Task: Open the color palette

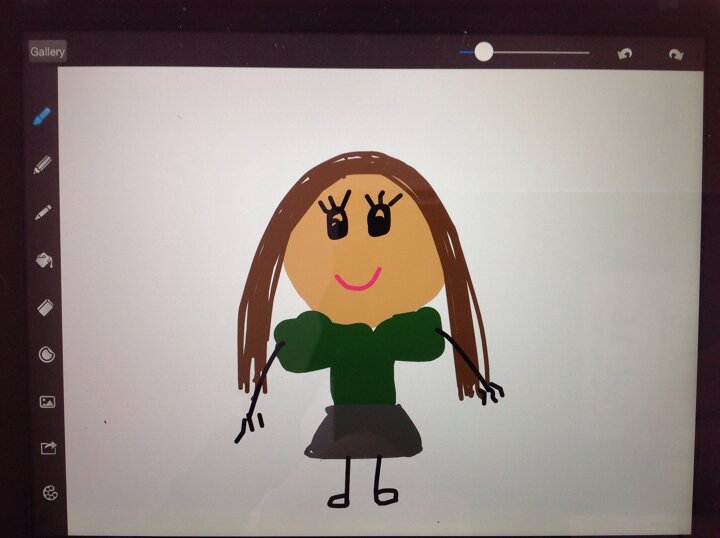Action: click(47, 493)
